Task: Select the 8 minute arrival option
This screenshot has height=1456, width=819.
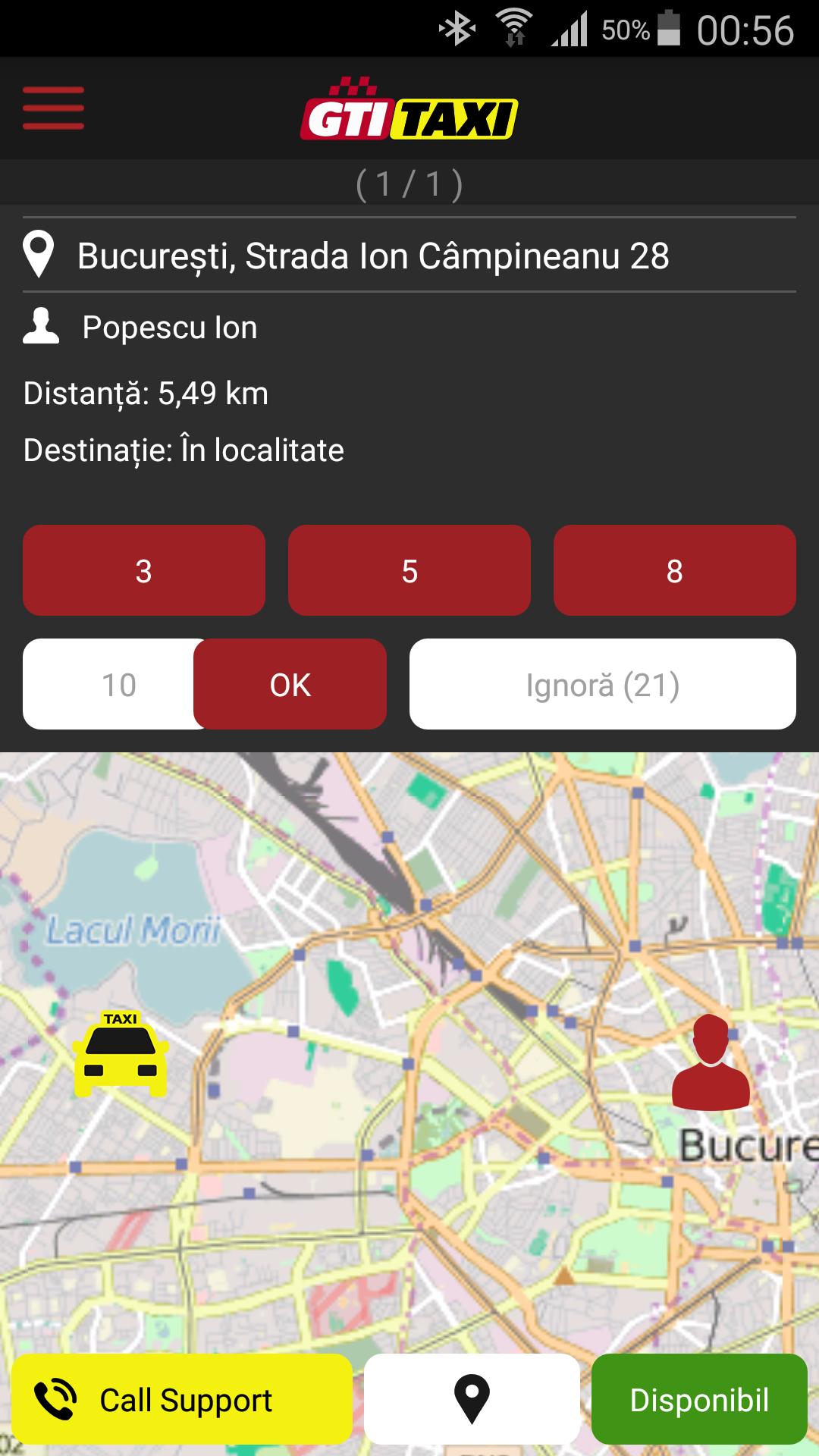Action: tap(676, 570)
